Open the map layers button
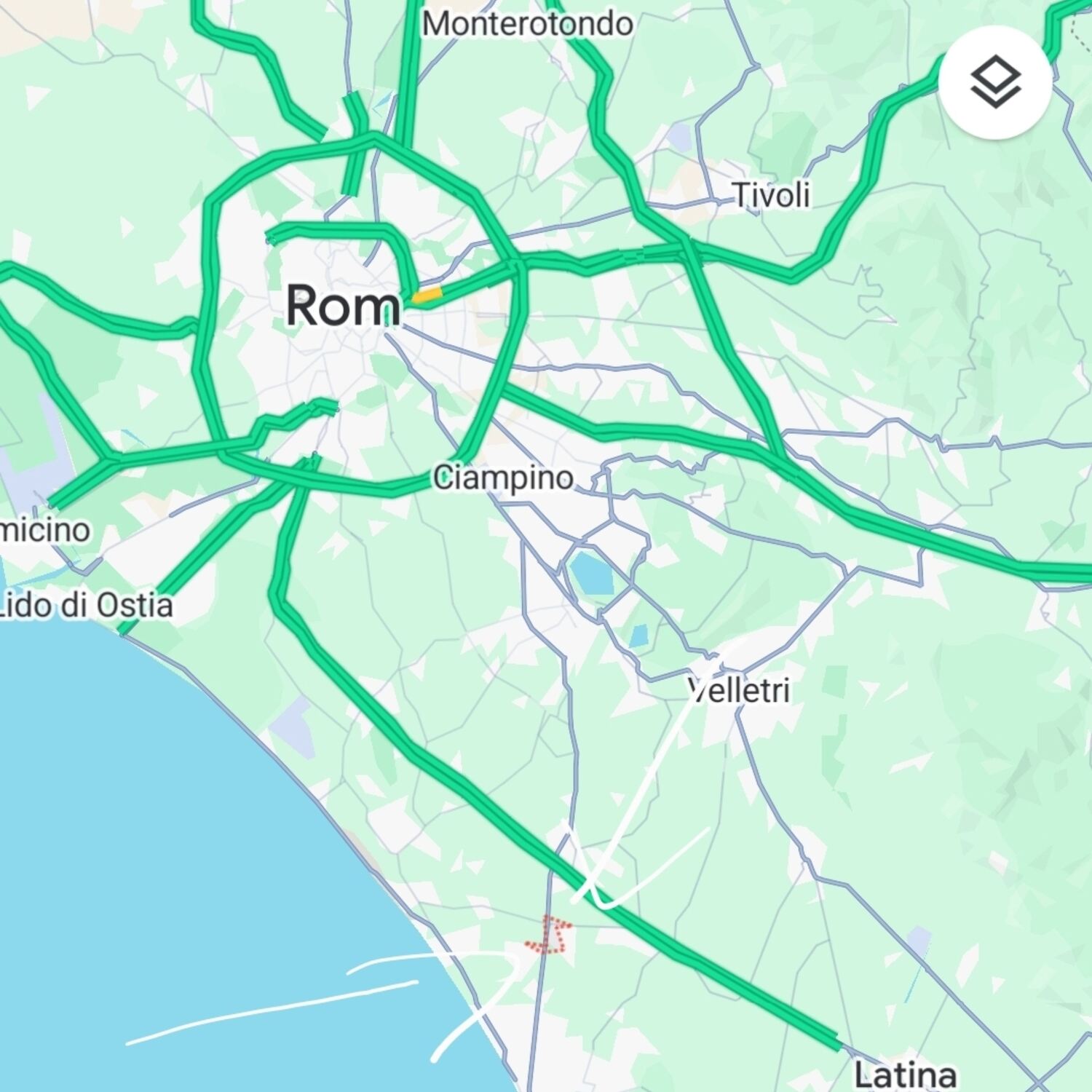1092x1092 pixels. [995, 82]
